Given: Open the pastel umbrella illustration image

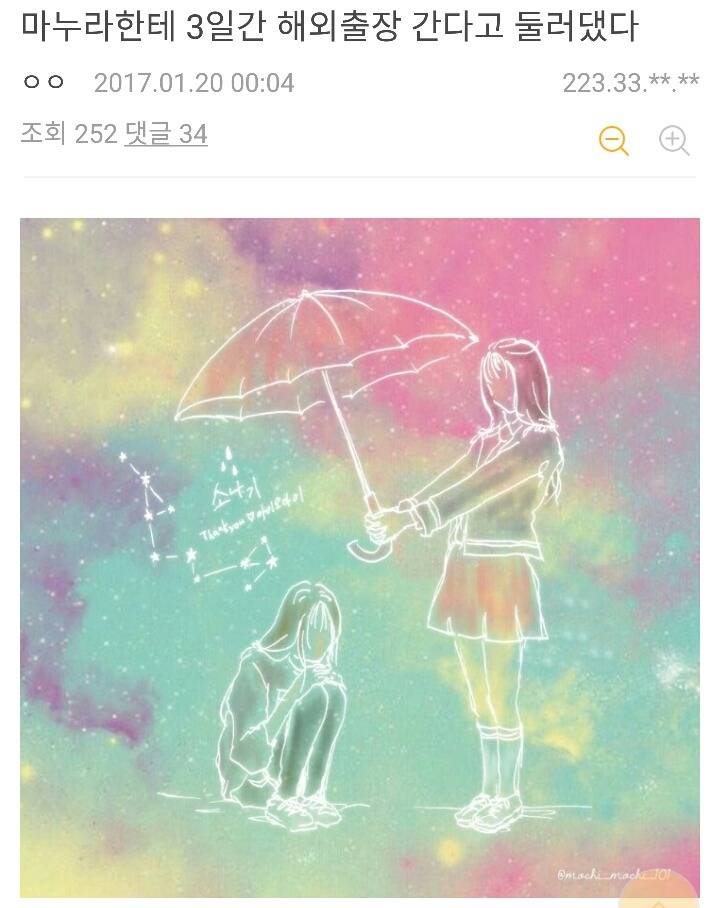Looking at the screenshot, I should 360,560.
